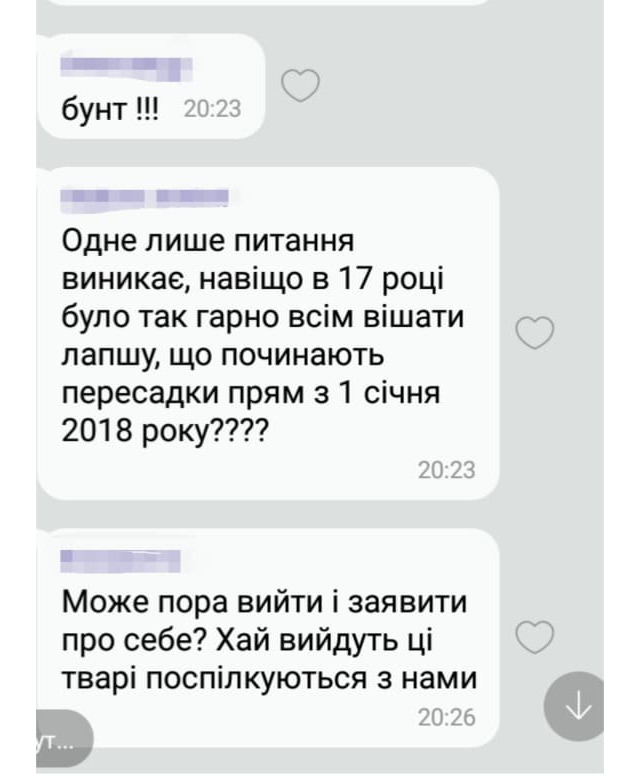Jump to the latest messages with down arrow
Viewport: 640px width, 776px height.
click(x=578, y=706)
